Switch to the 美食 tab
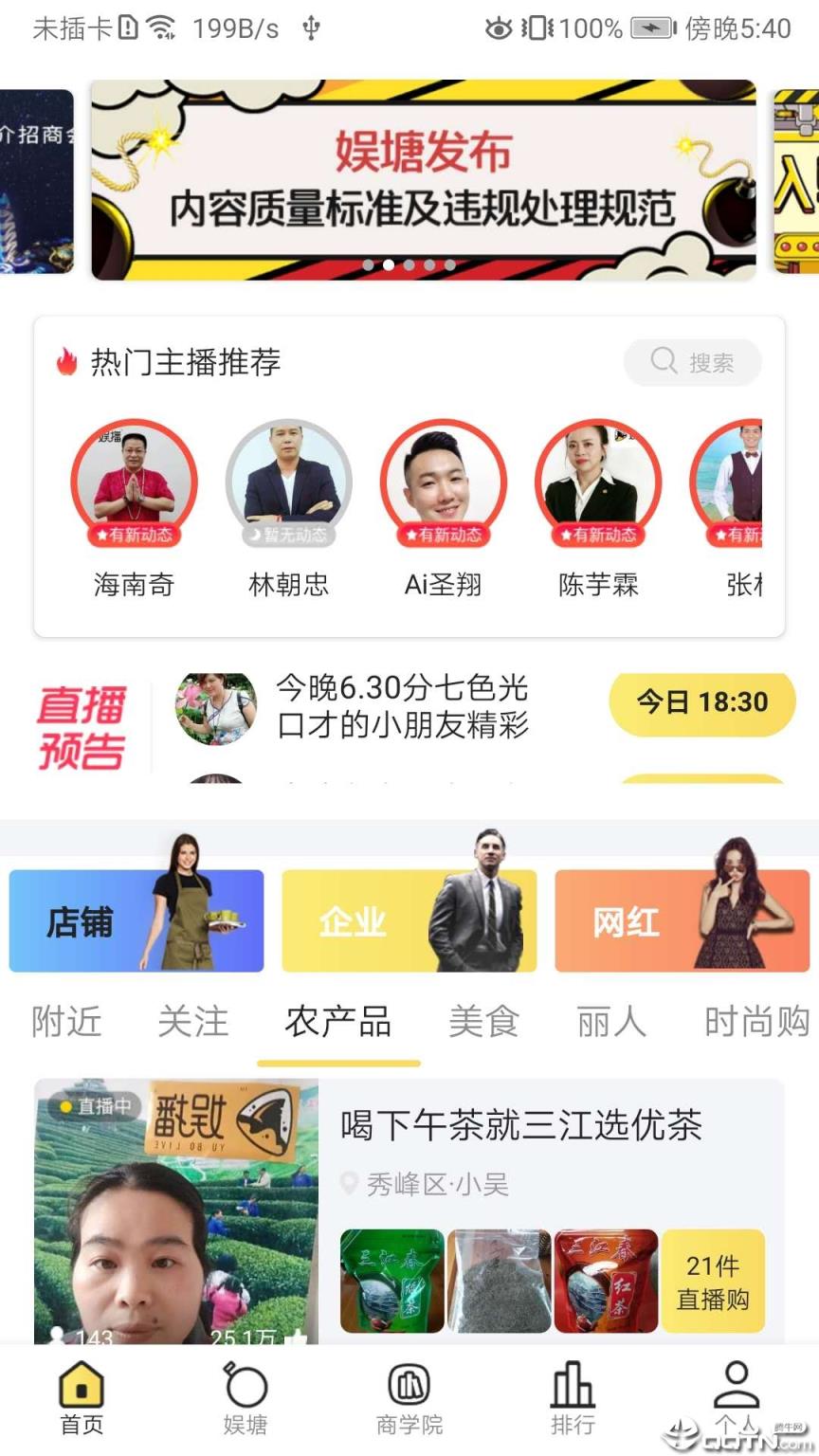 pos(483,1022)
